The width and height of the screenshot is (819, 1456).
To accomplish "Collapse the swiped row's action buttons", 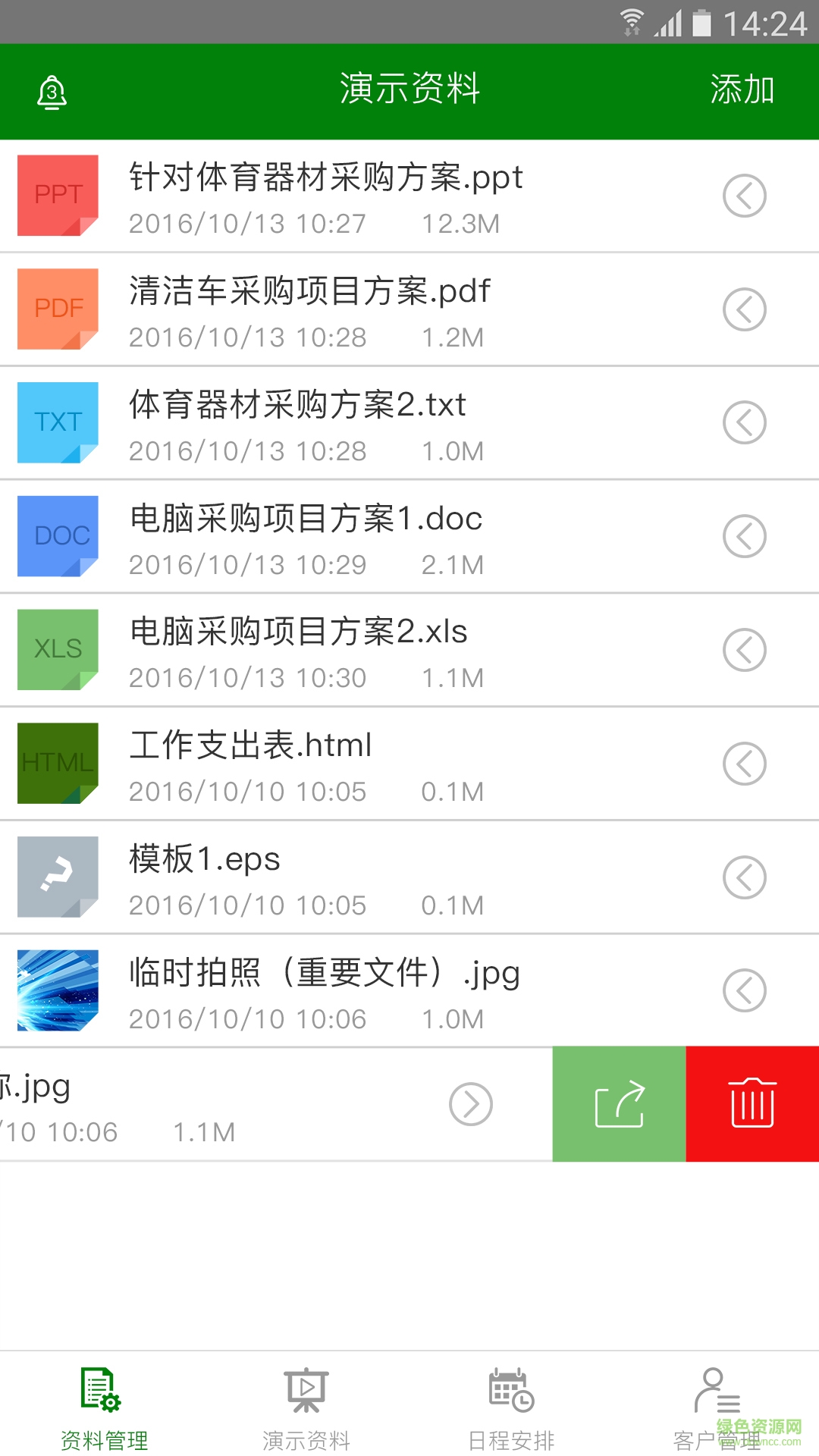I will point(471,1104).
